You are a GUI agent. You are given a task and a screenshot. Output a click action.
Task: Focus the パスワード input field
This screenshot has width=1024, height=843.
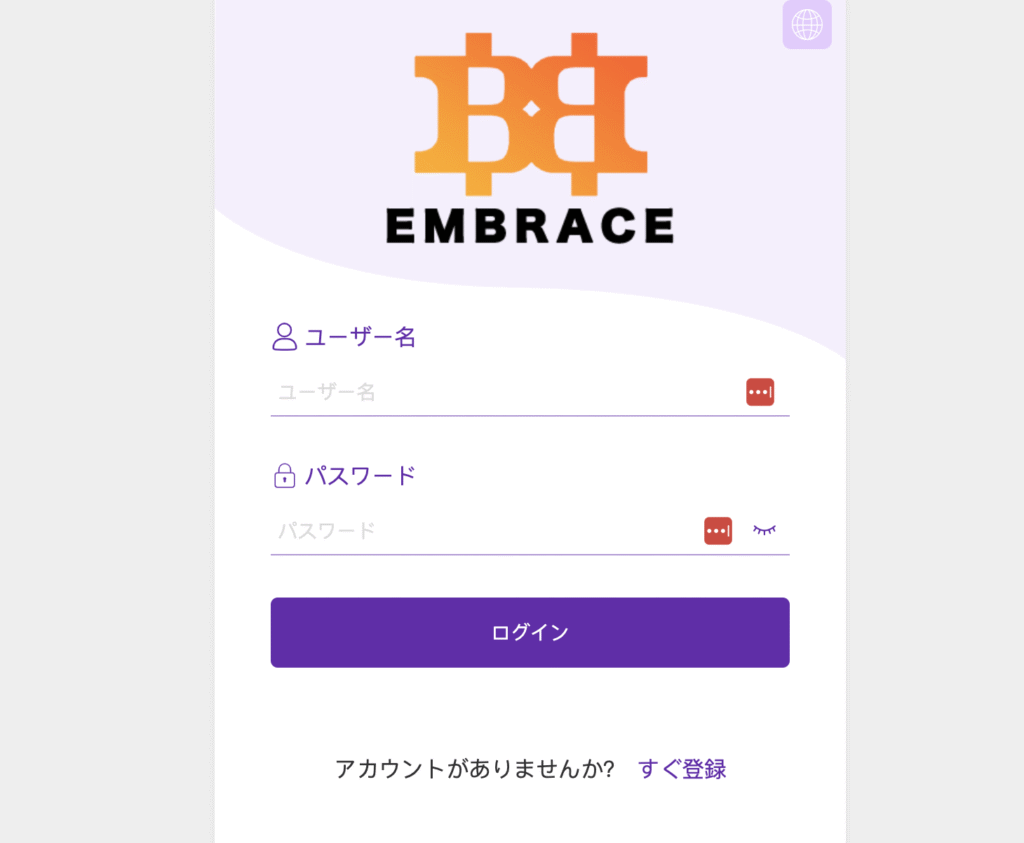pyautogui.click(x=480, y=530)
